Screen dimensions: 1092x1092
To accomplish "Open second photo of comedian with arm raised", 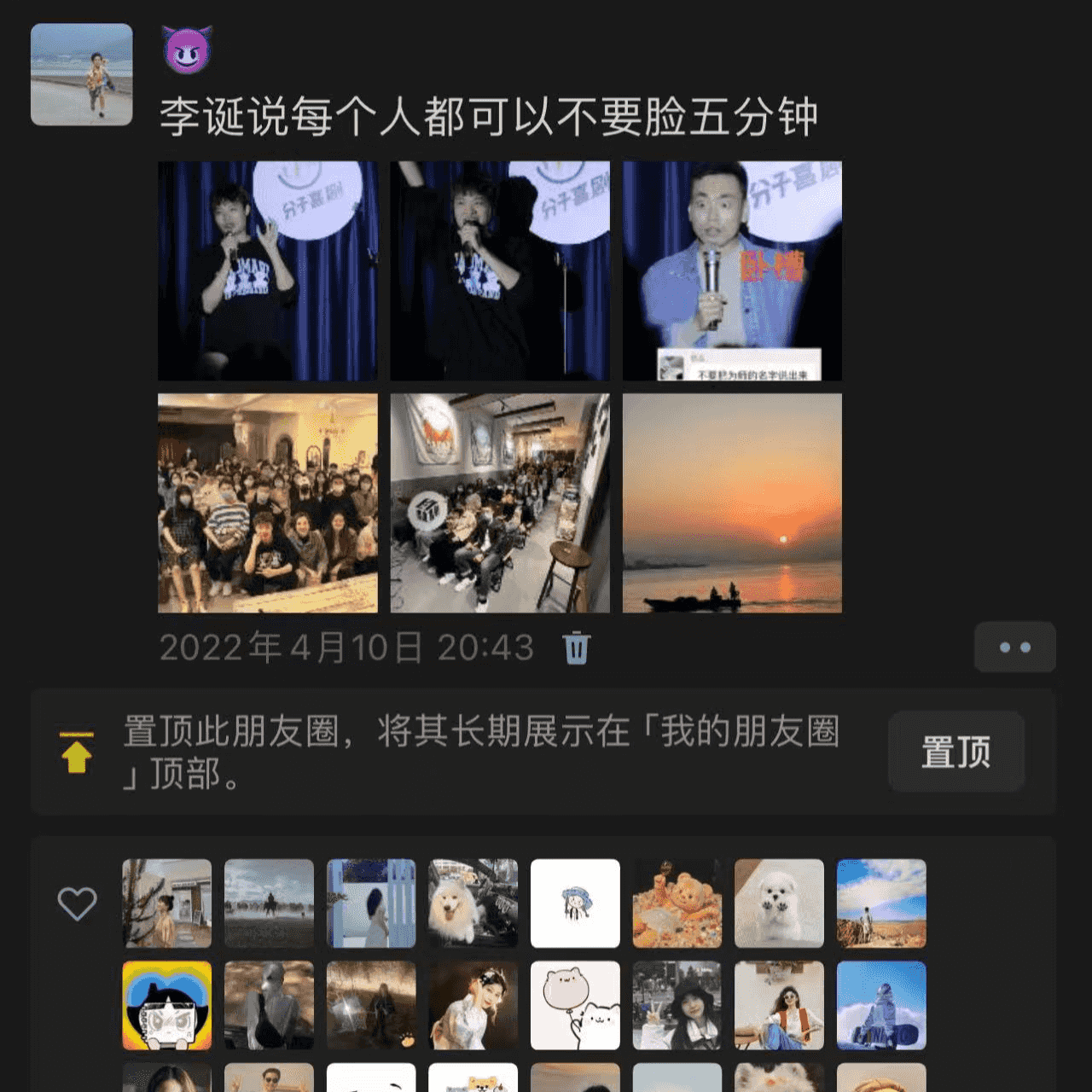I will tap(500, 270).
